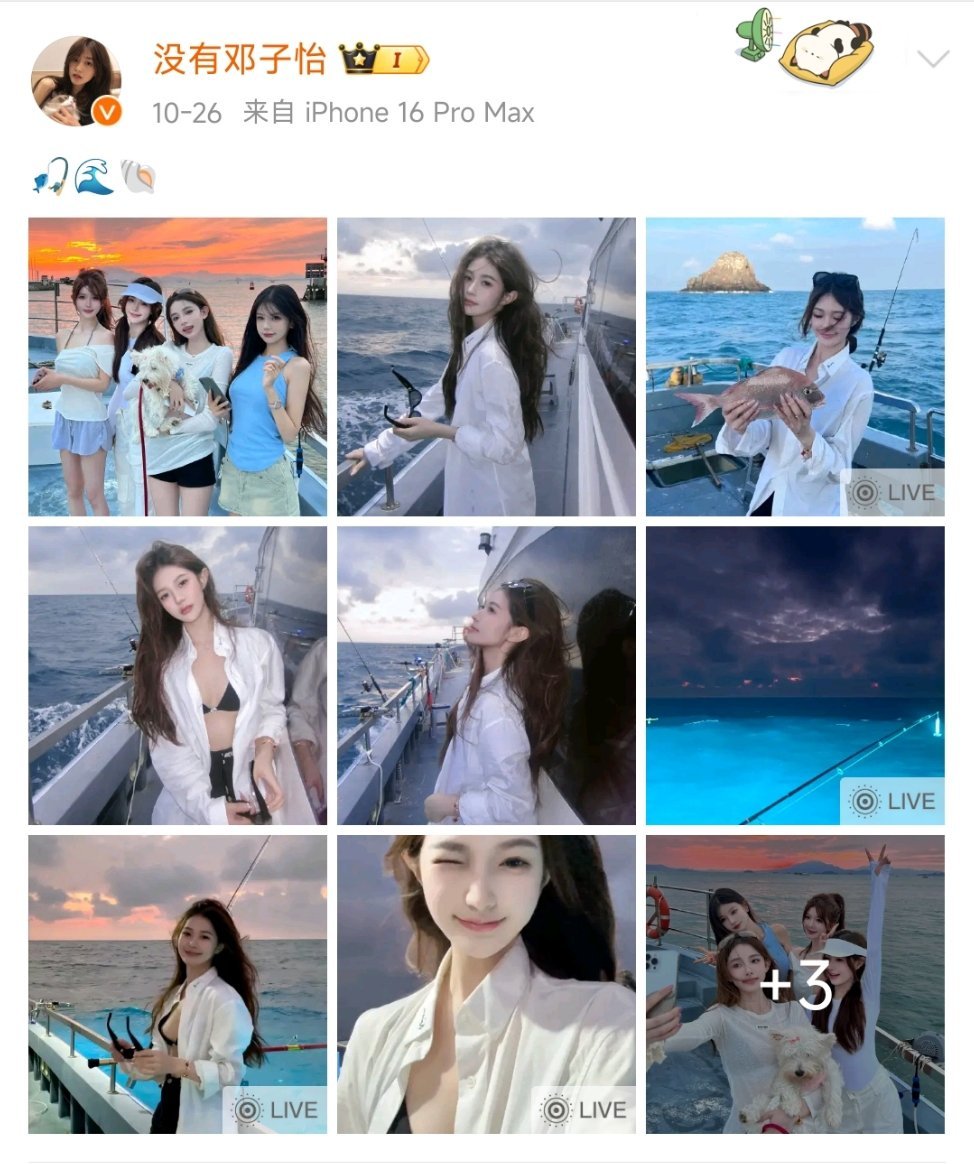
Task: Expand the post options chevron
Action: click(x=932, y=59)
